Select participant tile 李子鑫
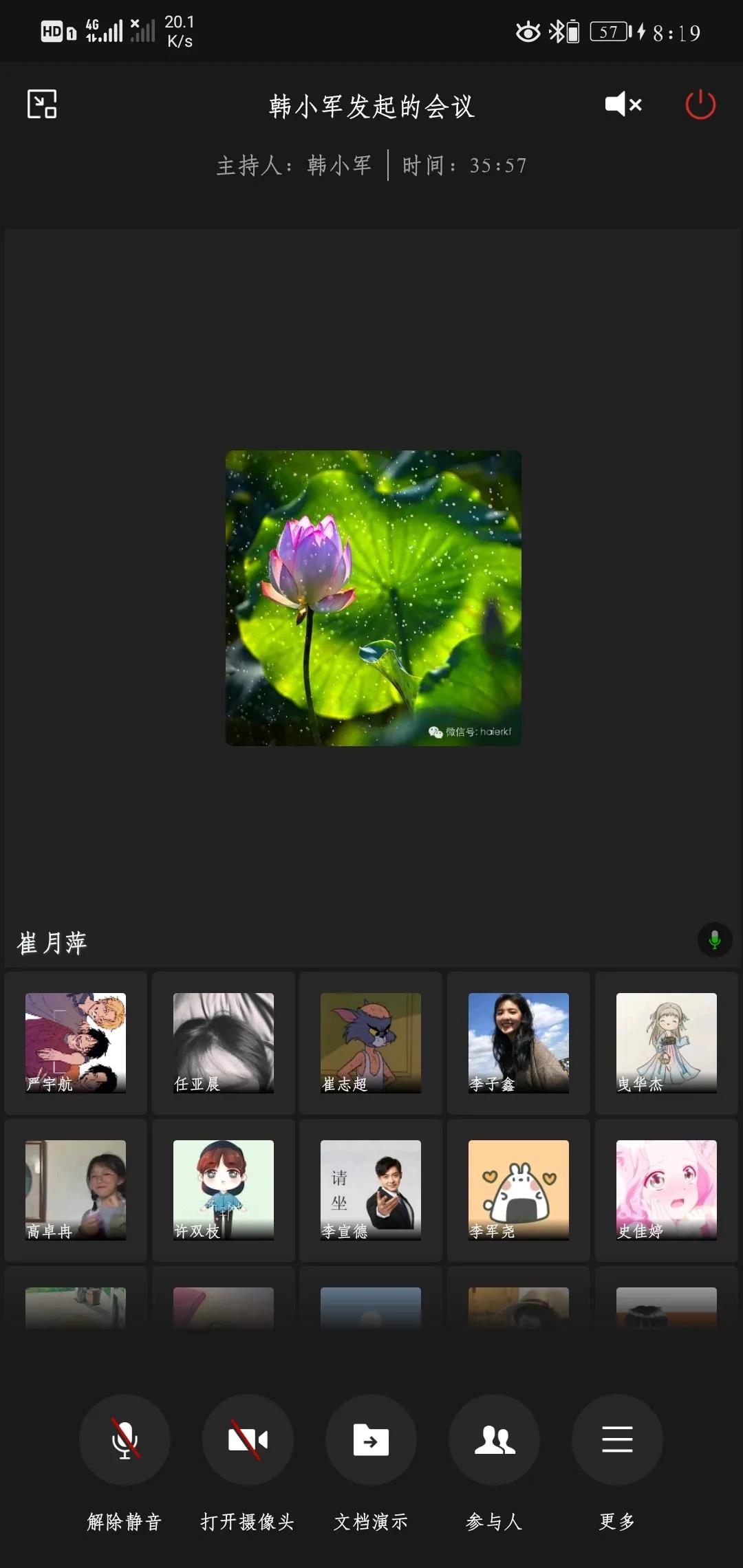743x1568 pixels. [x=519, y=1043]
